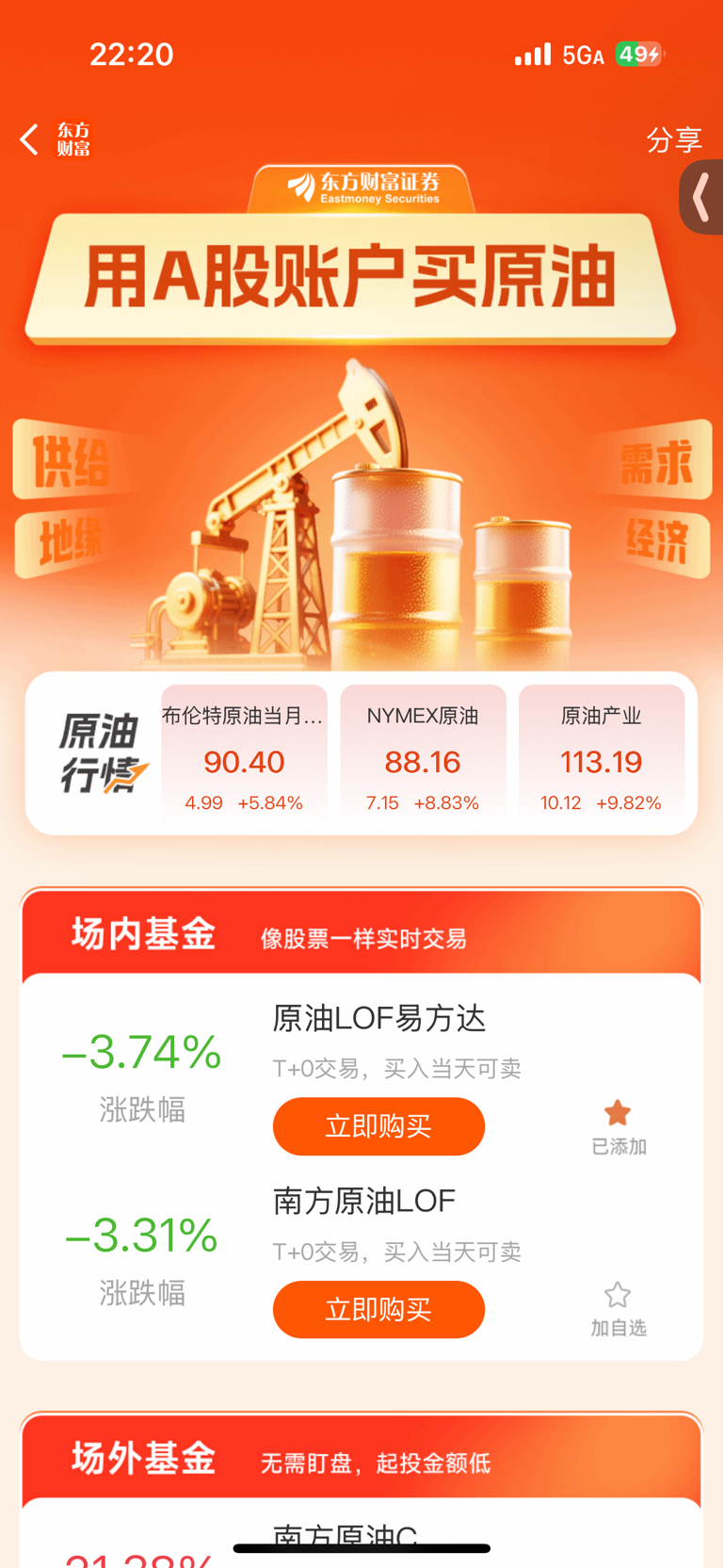Image resolution: width=724 pixels, height=1568 pixels.
Task: Open 布伦特原油当月 quote card
Action: tap(244, 752)
